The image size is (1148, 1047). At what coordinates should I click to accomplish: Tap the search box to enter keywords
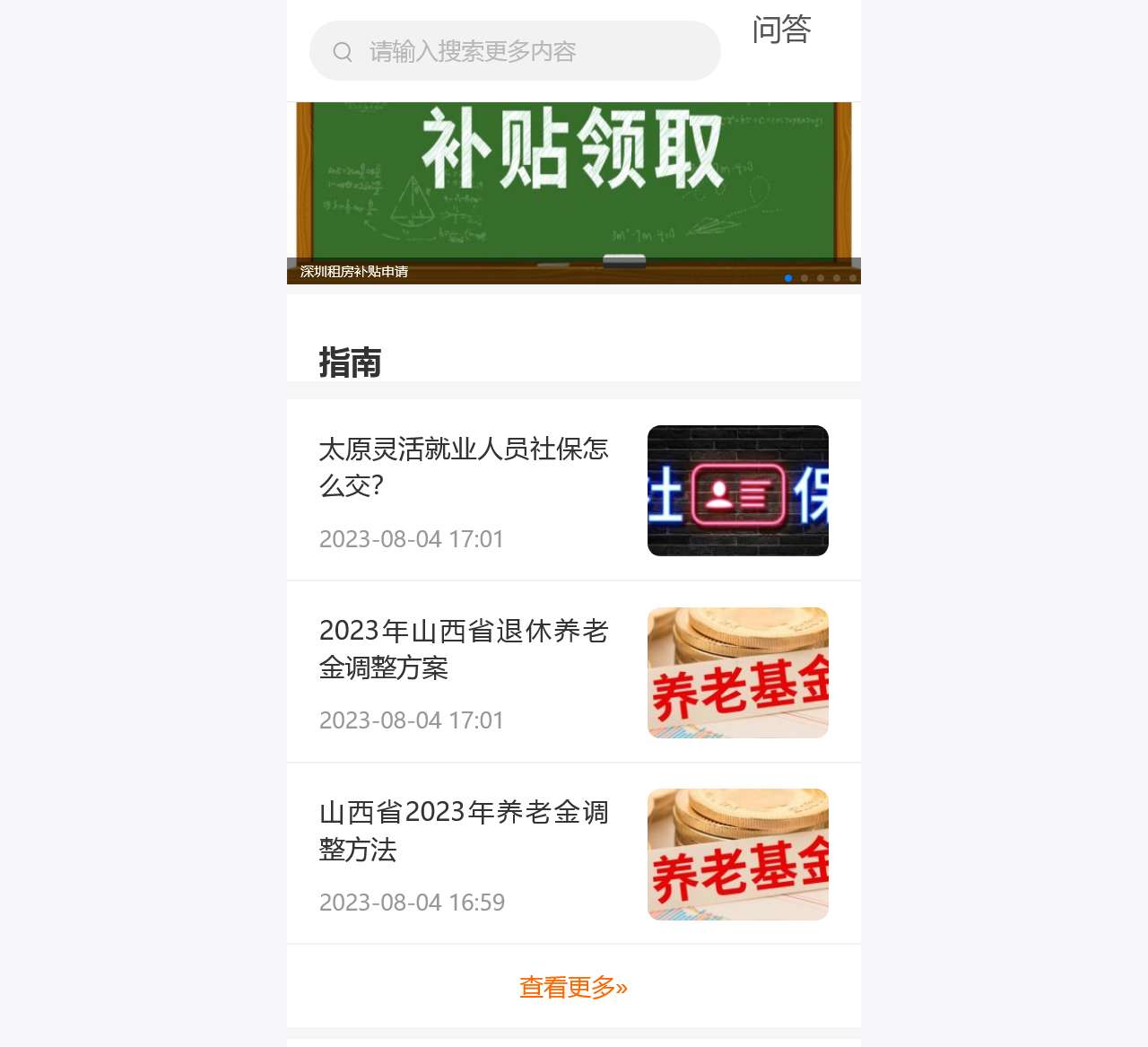point(515,51)
